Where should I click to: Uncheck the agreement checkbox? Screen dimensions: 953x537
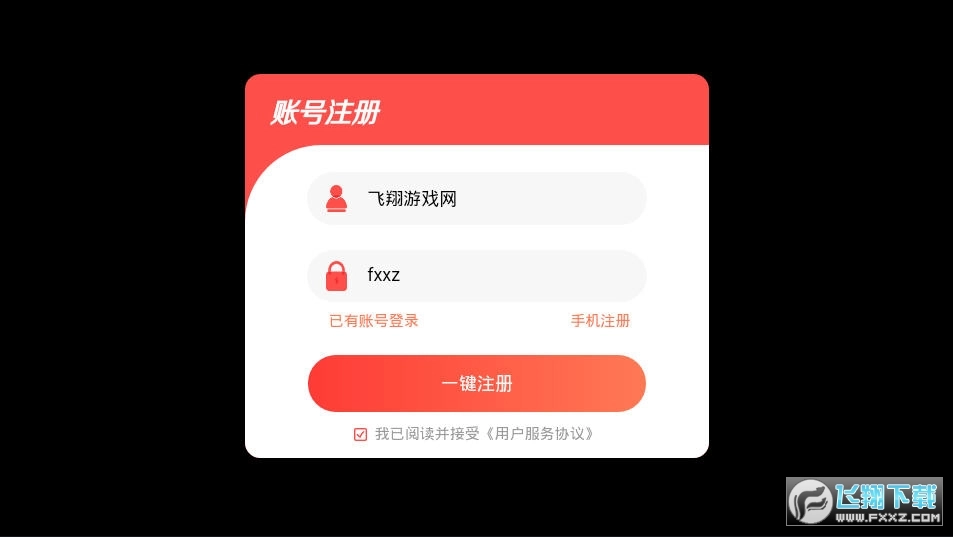[361, 434]
